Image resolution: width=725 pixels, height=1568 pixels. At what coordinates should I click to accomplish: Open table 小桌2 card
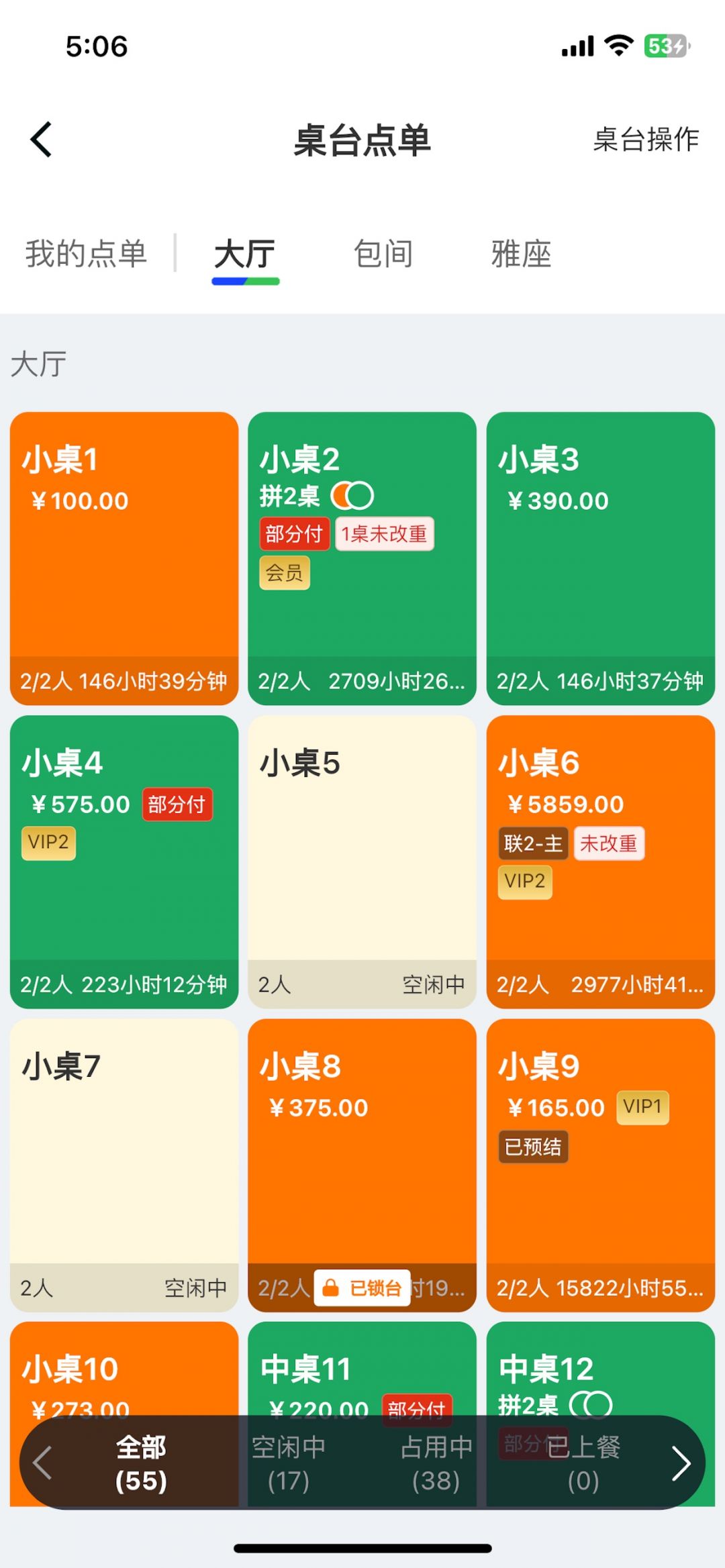tap(362, 604)
